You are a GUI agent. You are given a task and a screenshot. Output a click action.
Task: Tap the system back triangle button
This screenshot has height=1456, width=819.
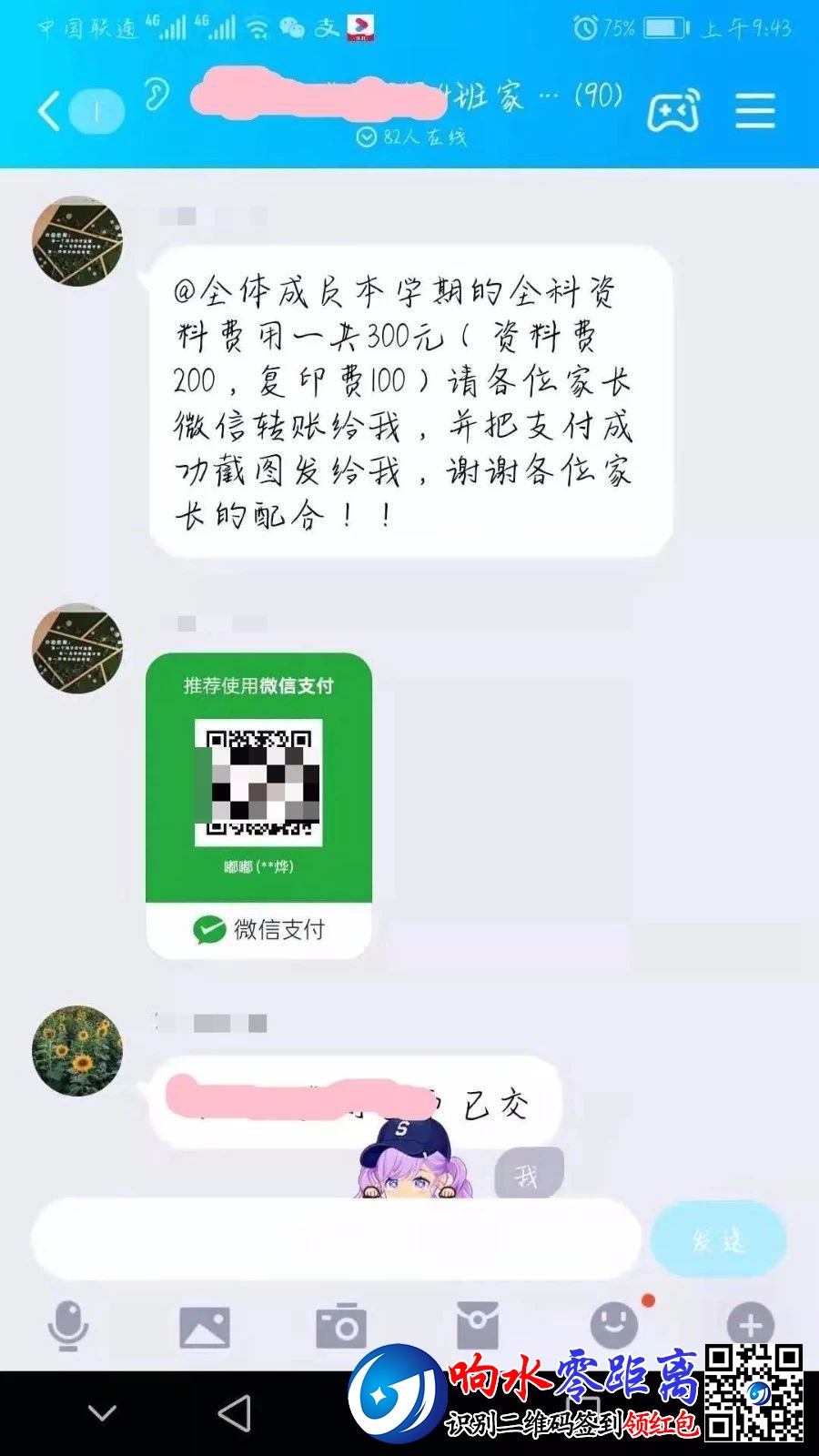(235, 1413)
